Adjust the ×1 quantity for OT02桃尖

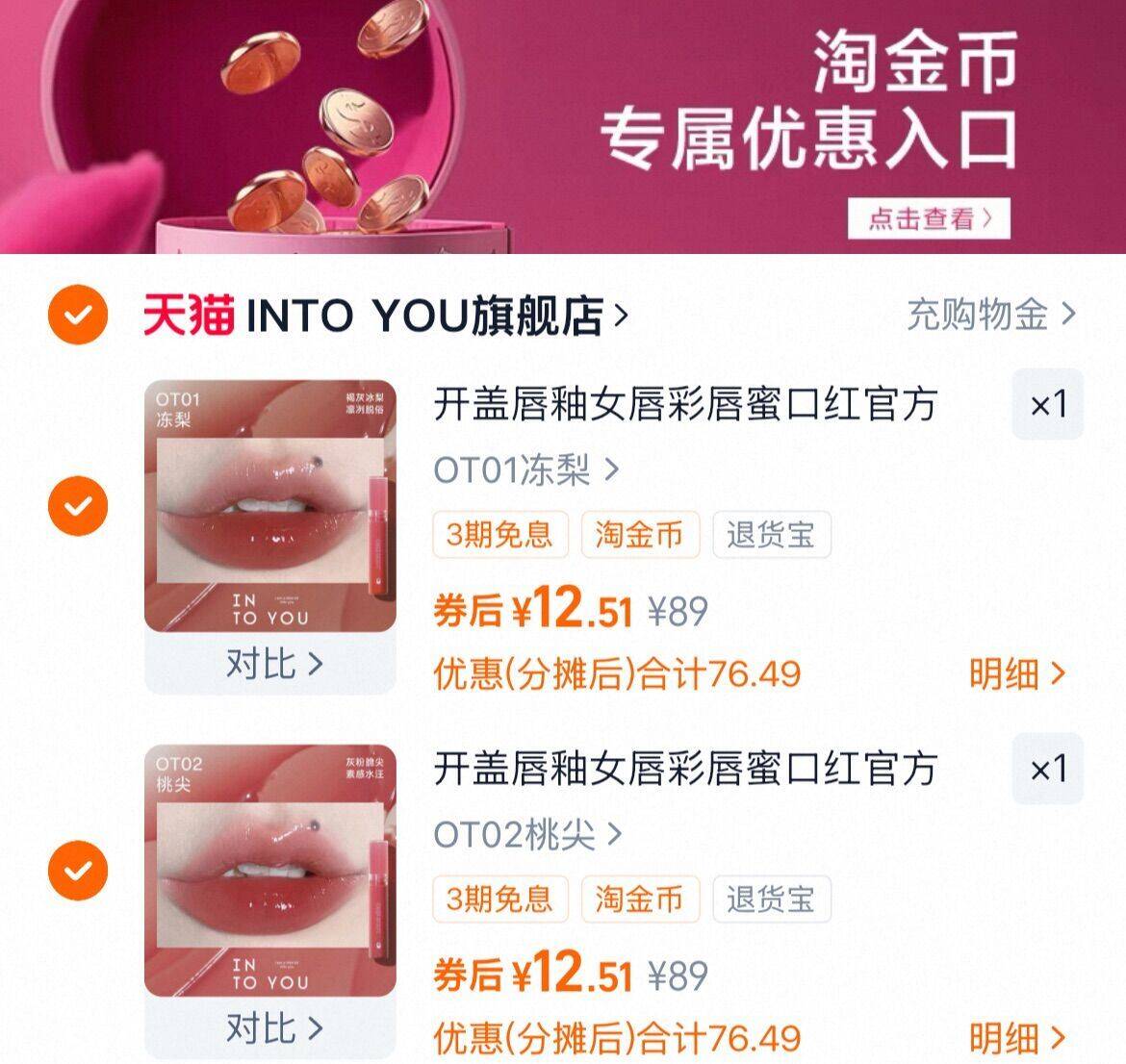click(x=1048, y=769)
